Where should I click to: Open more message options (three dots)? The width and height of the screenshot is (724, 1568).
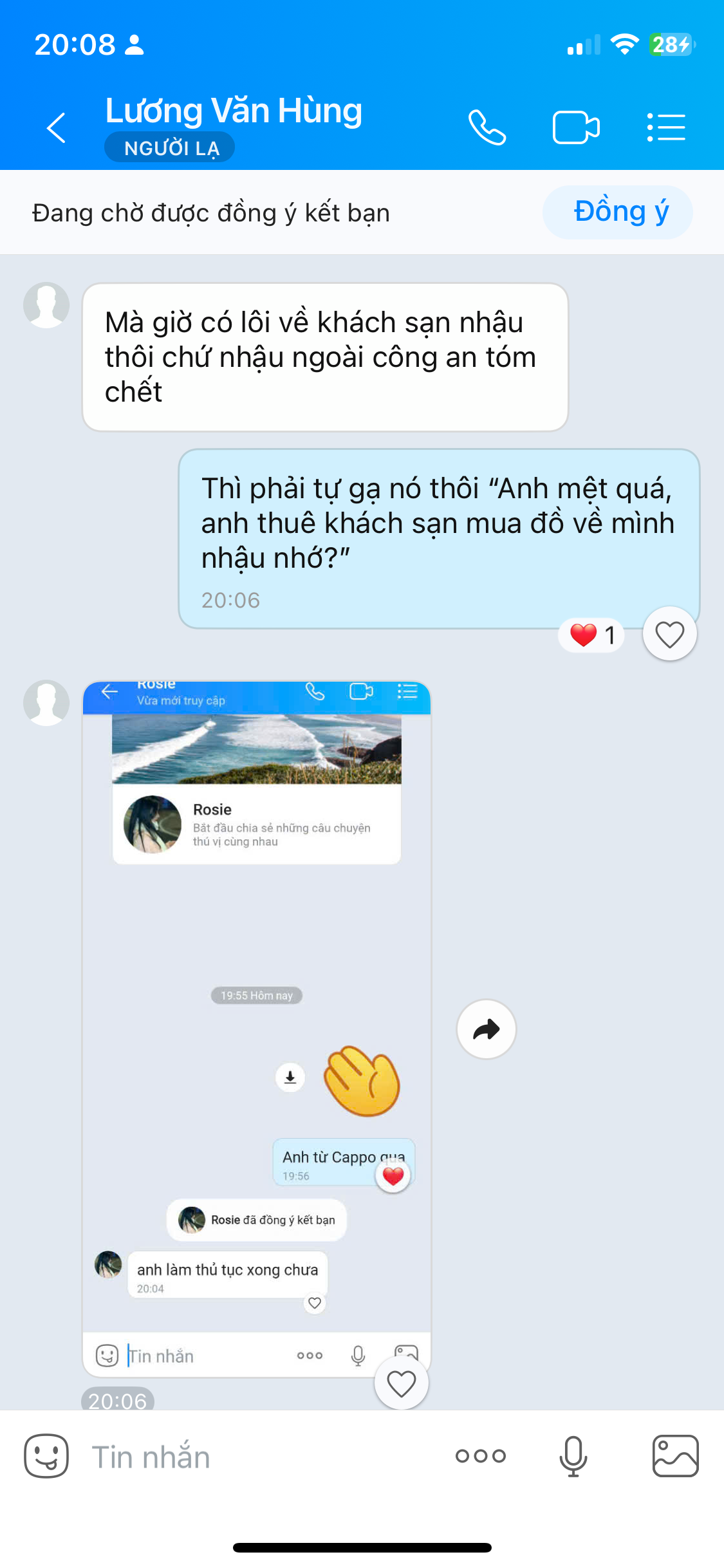481,1456
